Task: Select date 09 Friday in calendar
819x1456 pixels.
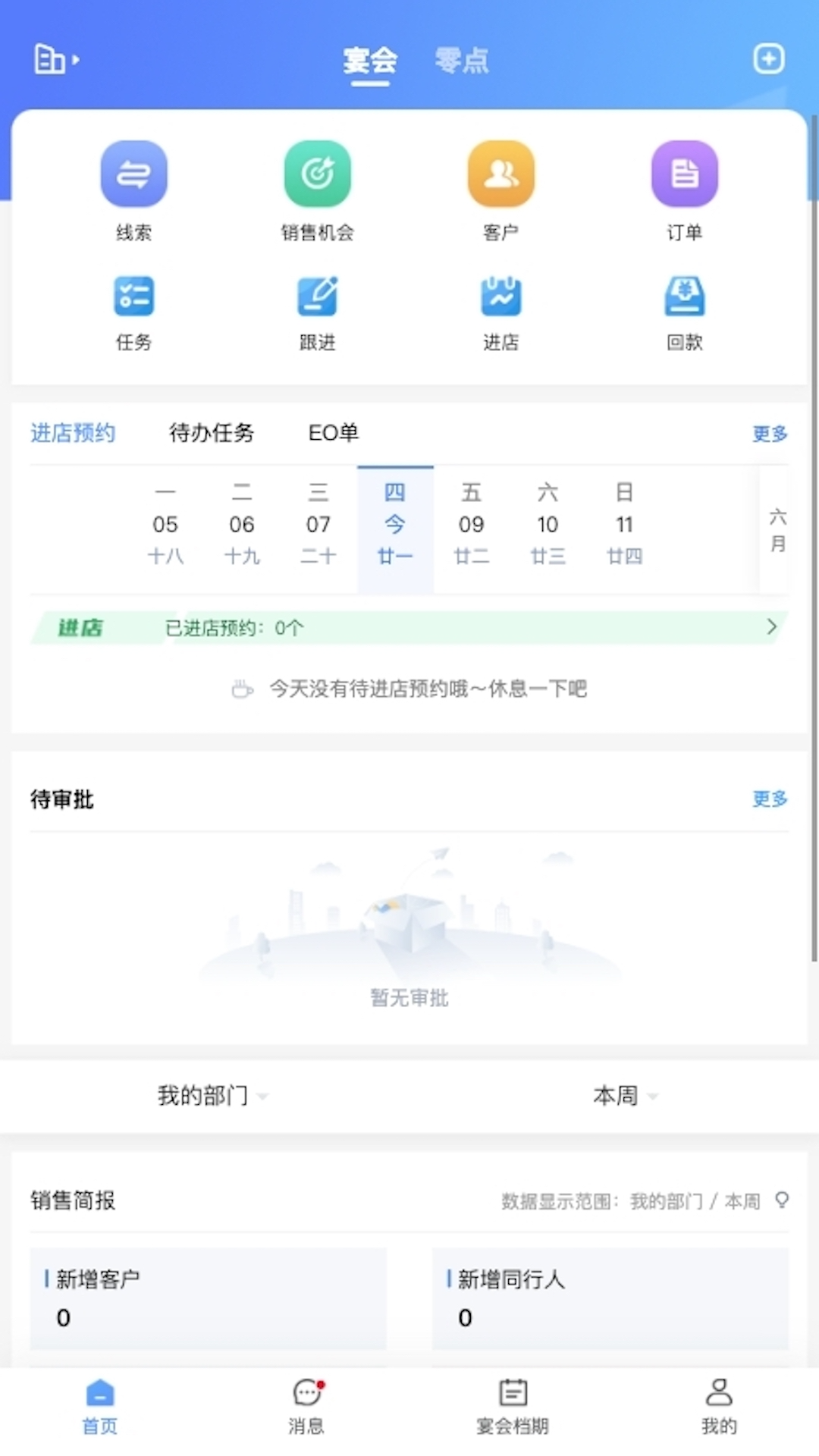Action: pyautogui.click(x=471, y=524)
